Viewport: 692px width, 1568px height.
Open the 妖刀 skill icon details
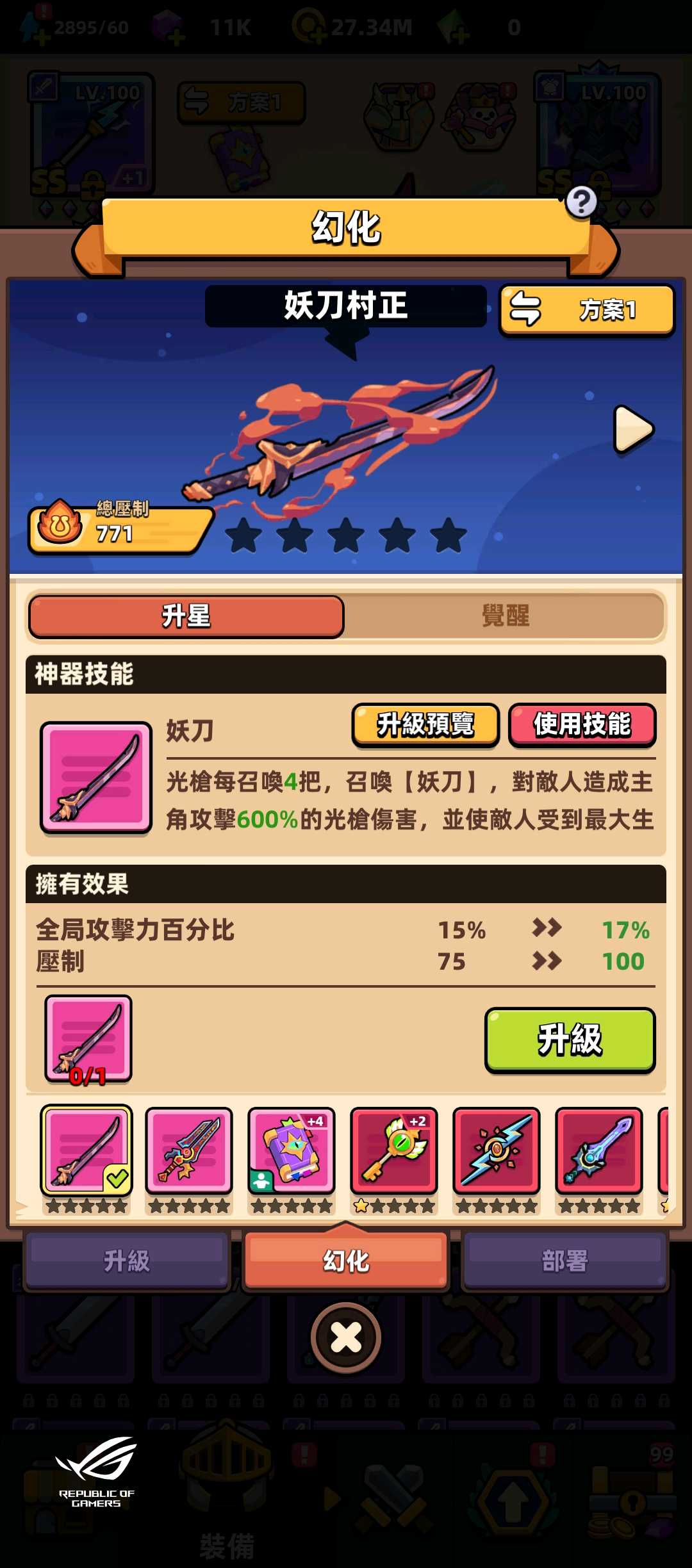pos(96,778)
